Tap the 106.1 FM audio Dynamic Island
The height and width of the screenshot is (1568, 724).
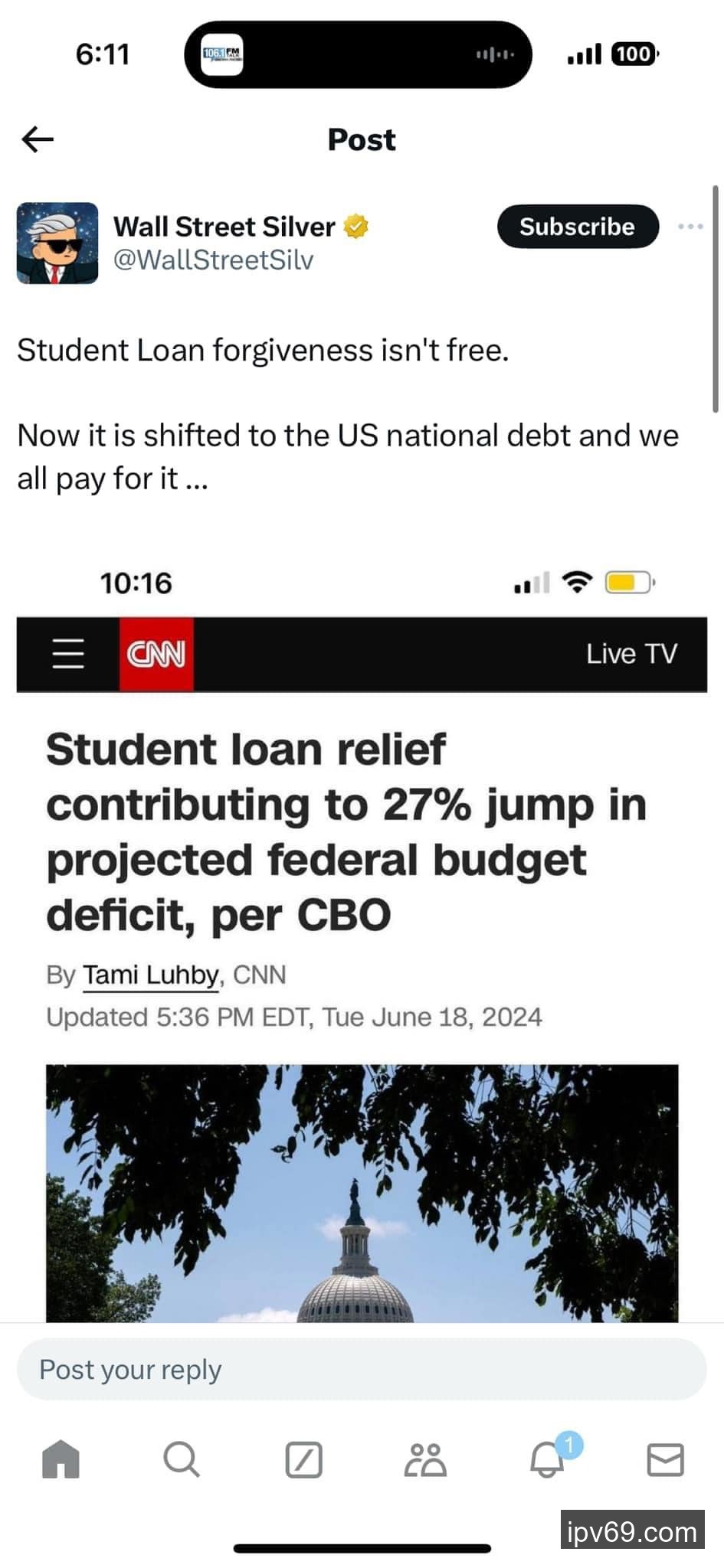(358, 54)
